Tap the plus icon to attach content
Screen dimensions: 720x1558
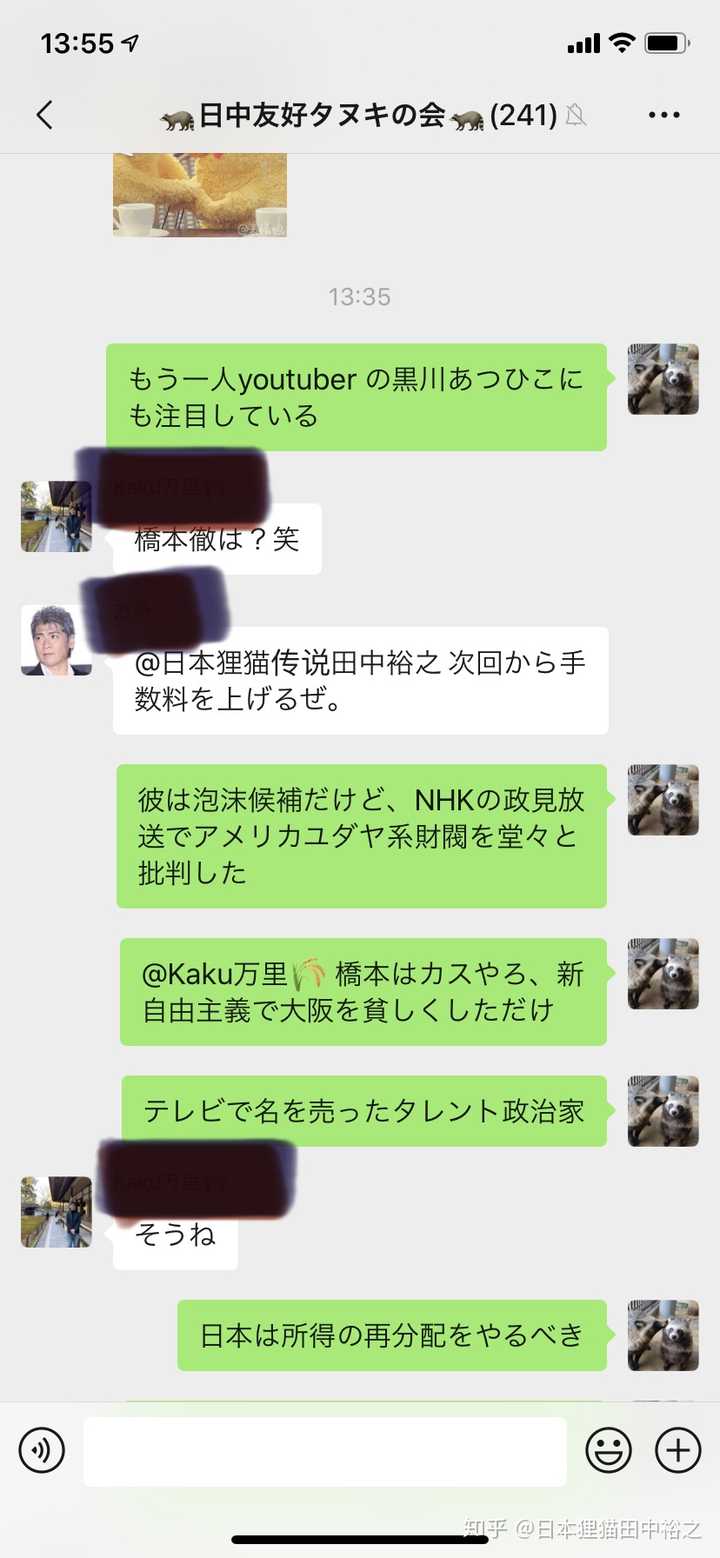coord(678,1449)
